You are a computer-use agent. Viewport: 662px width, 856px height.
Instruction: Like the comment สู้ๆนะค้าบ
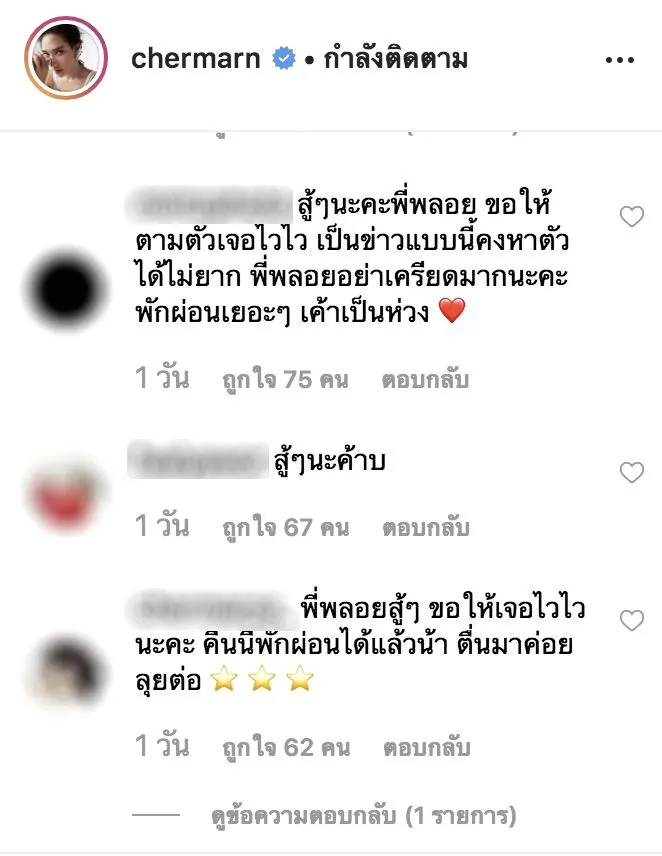pyautogui.click(x=631, y=472)
